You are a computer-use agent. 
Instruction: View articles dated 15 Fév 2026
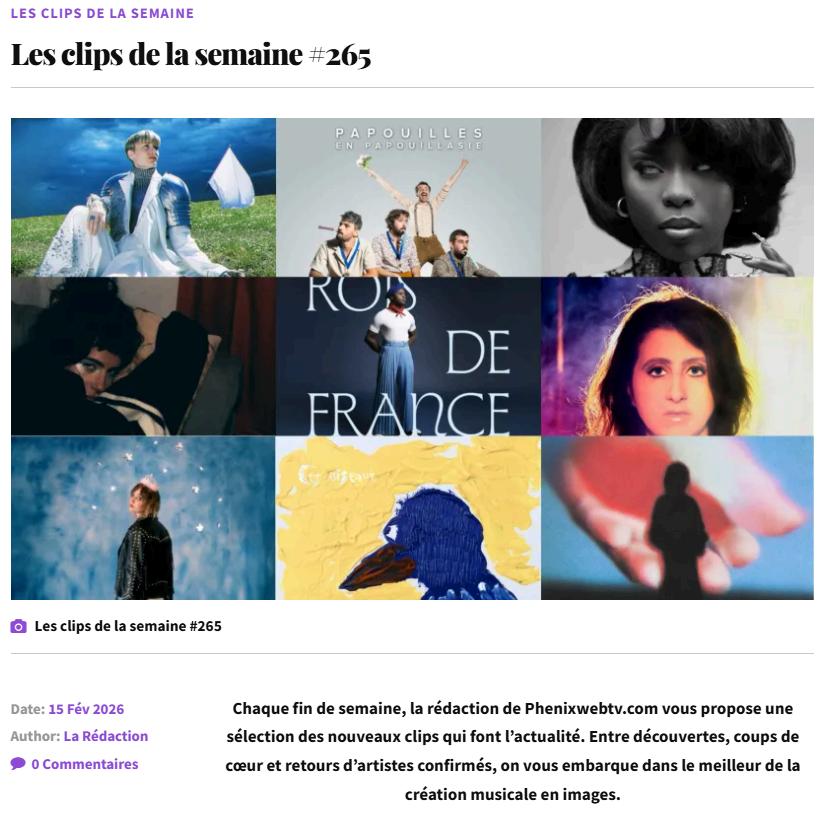click(86, 709)
